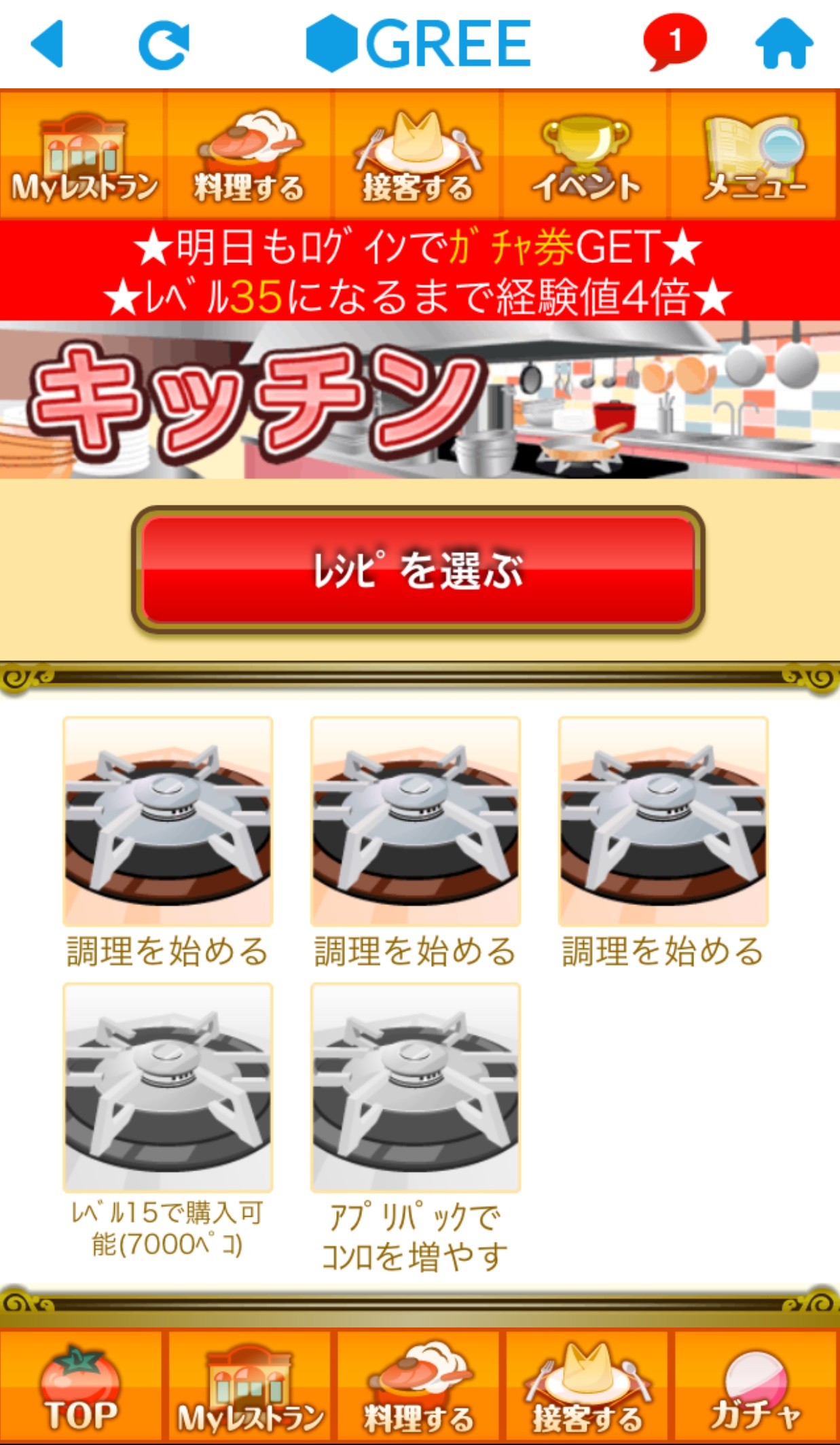Select 料理する in the top menu
The width and height of the screenshot is (840, 1445).
[249, 155]
